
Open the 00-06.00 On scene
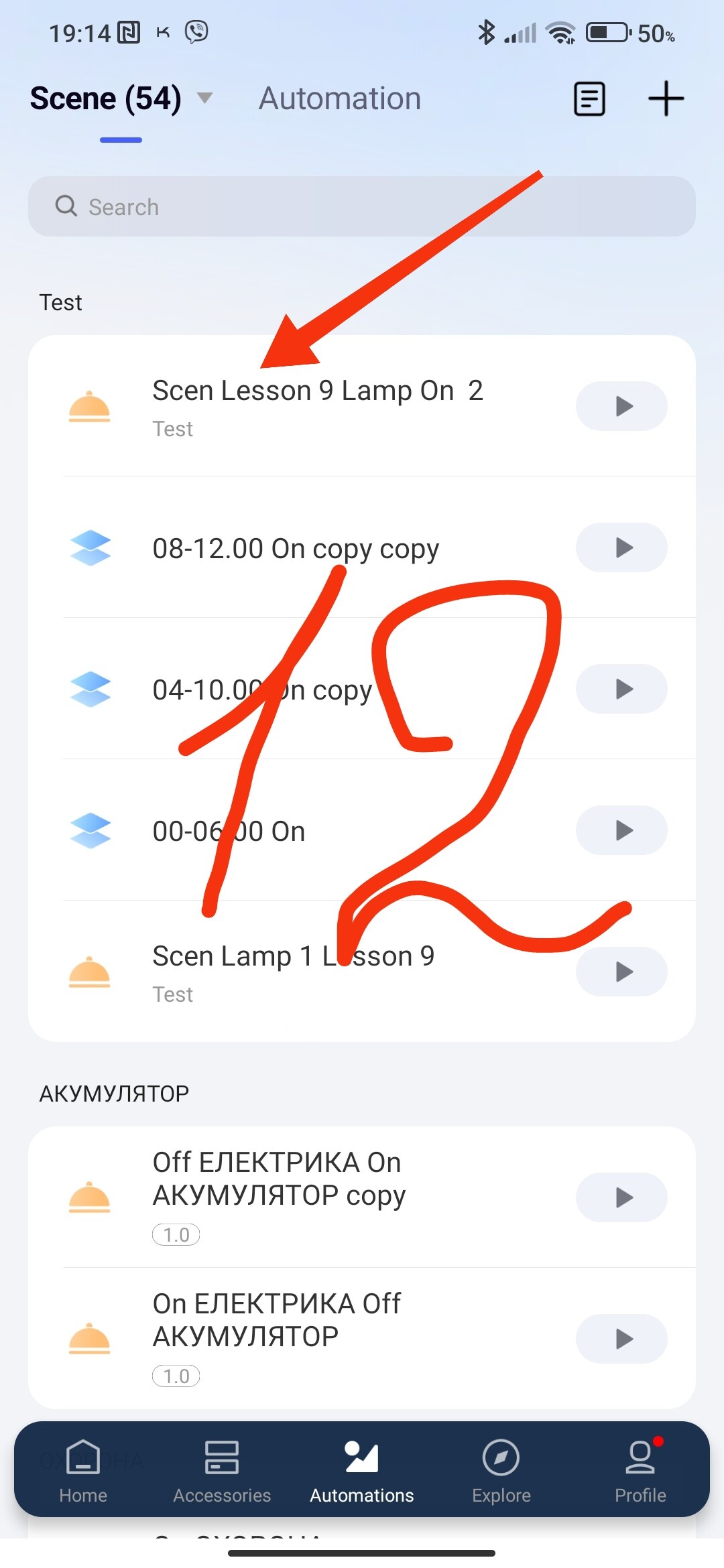229,832
